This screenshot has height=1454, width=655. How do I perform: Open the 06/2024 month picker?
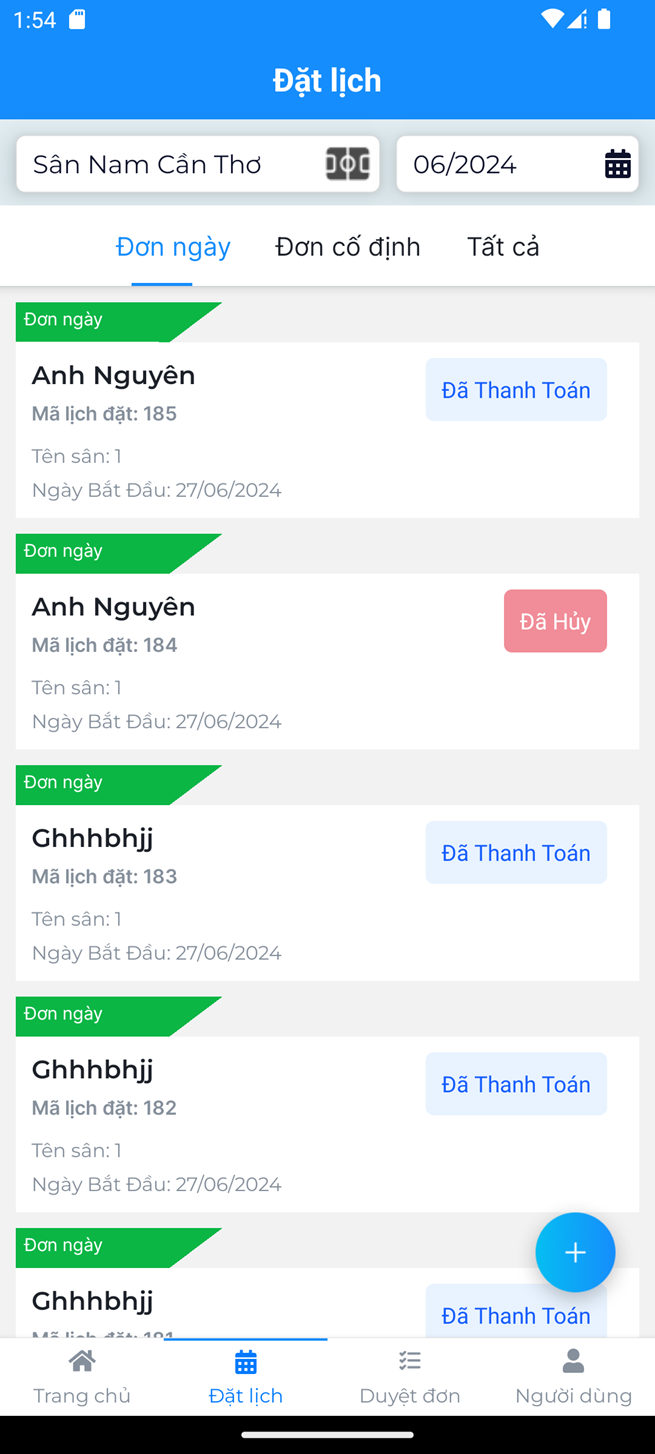point(517,164)
